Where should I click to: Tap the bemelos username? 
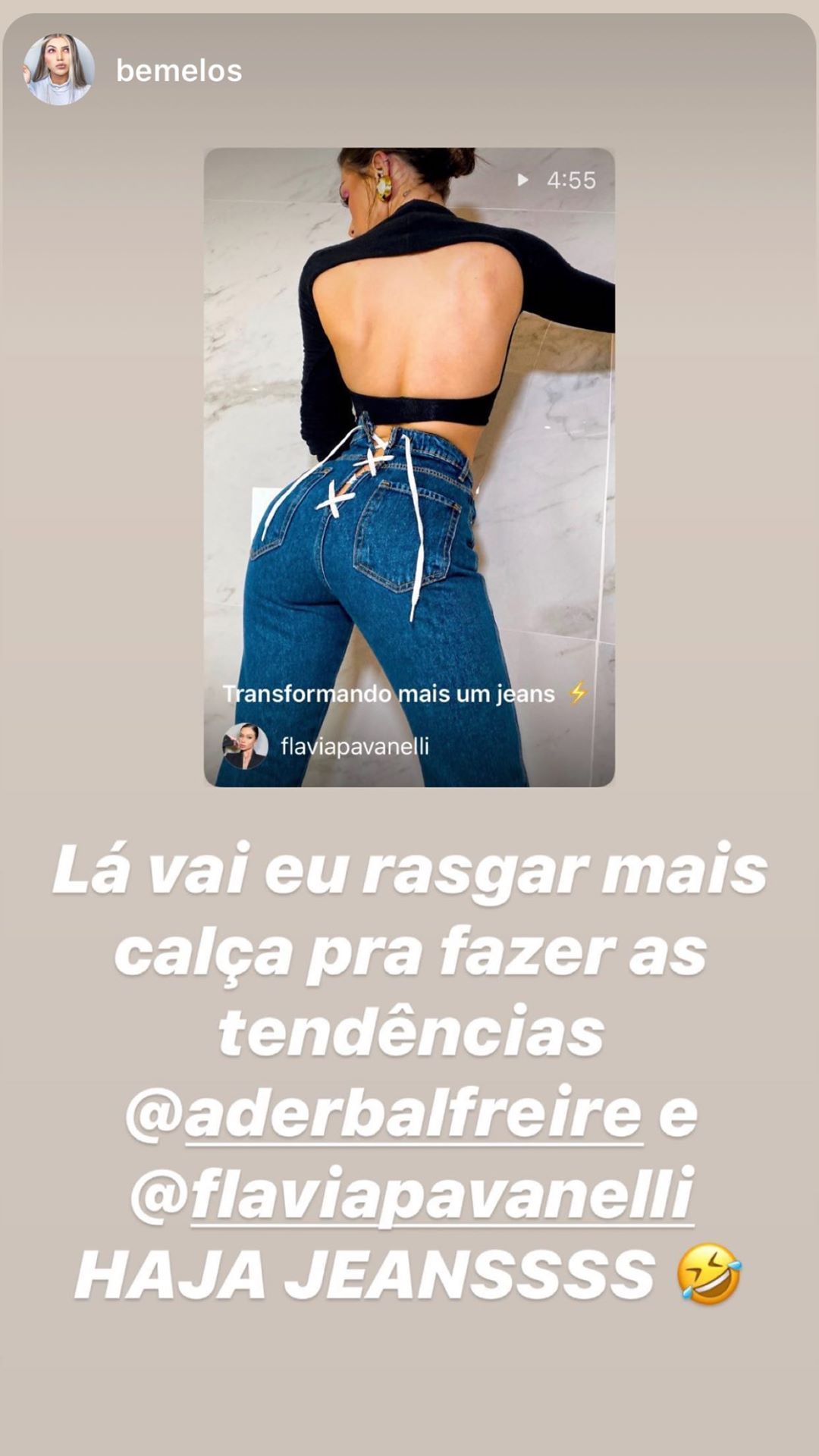(179, 71)
